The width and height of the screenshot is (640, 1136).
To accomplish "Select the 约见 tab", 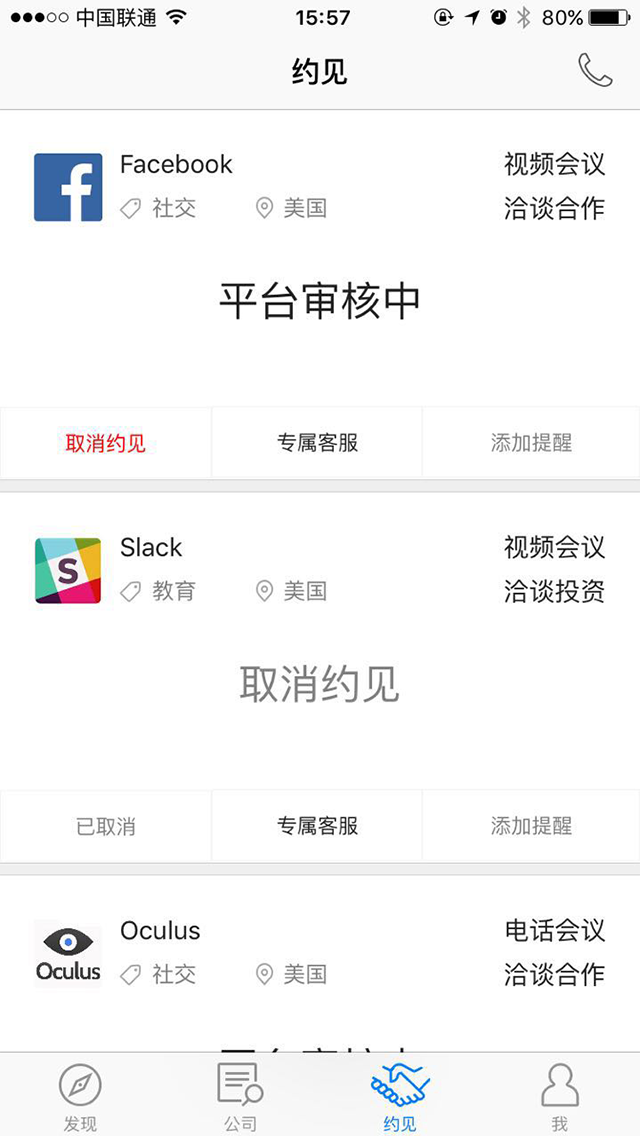I will point(400,1096).
